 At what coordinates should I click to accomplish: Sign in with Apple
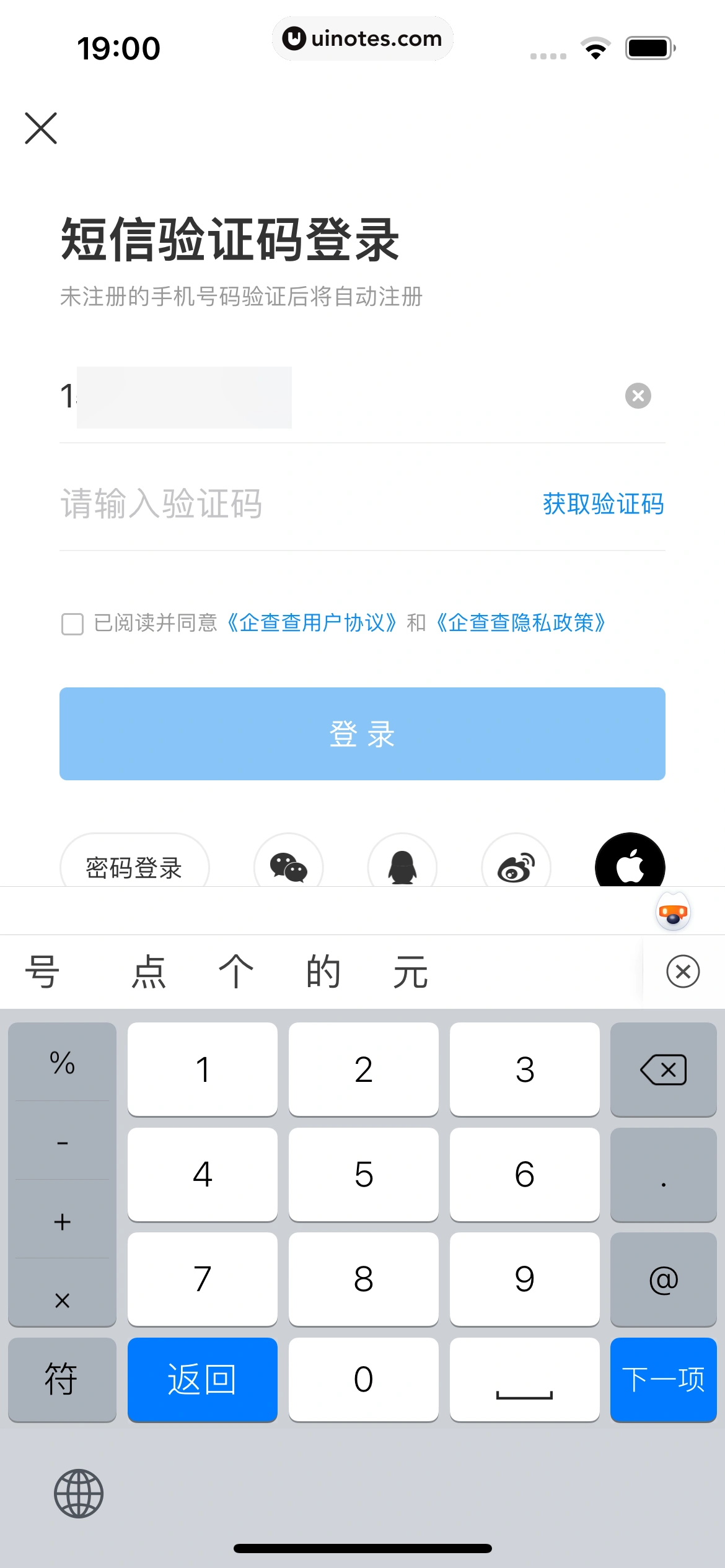pos(630,865)
